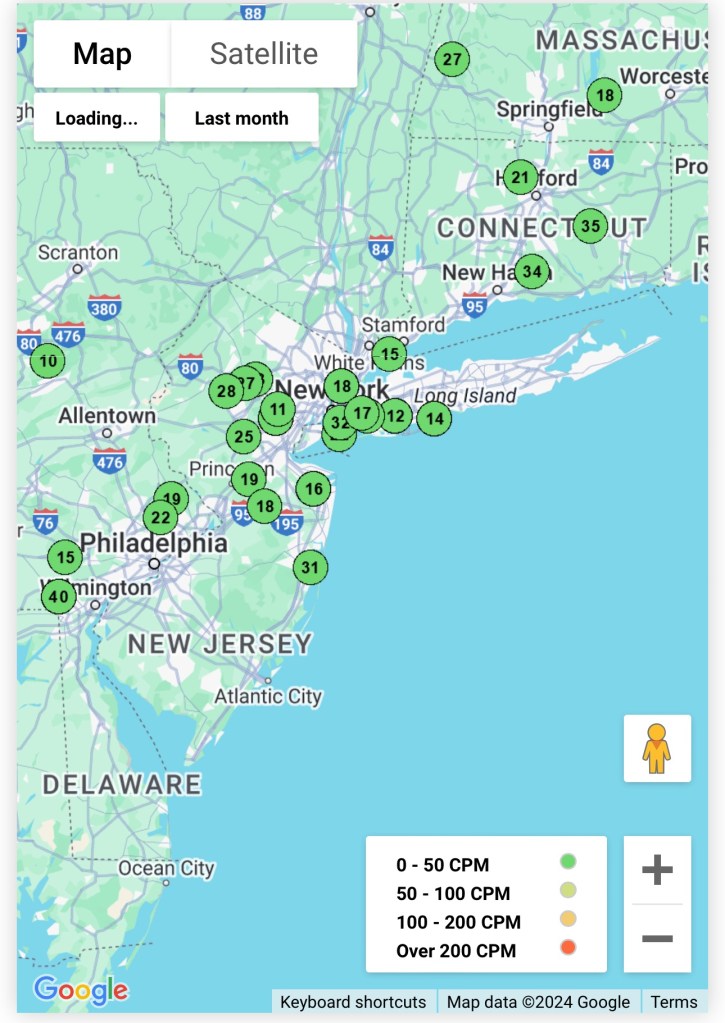Tap the Loading... button

pos(96,118)
